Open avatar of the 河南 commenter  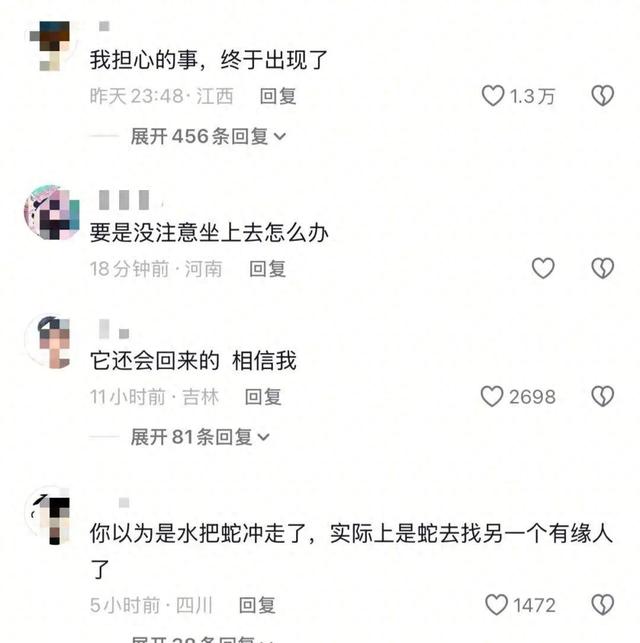50,211
